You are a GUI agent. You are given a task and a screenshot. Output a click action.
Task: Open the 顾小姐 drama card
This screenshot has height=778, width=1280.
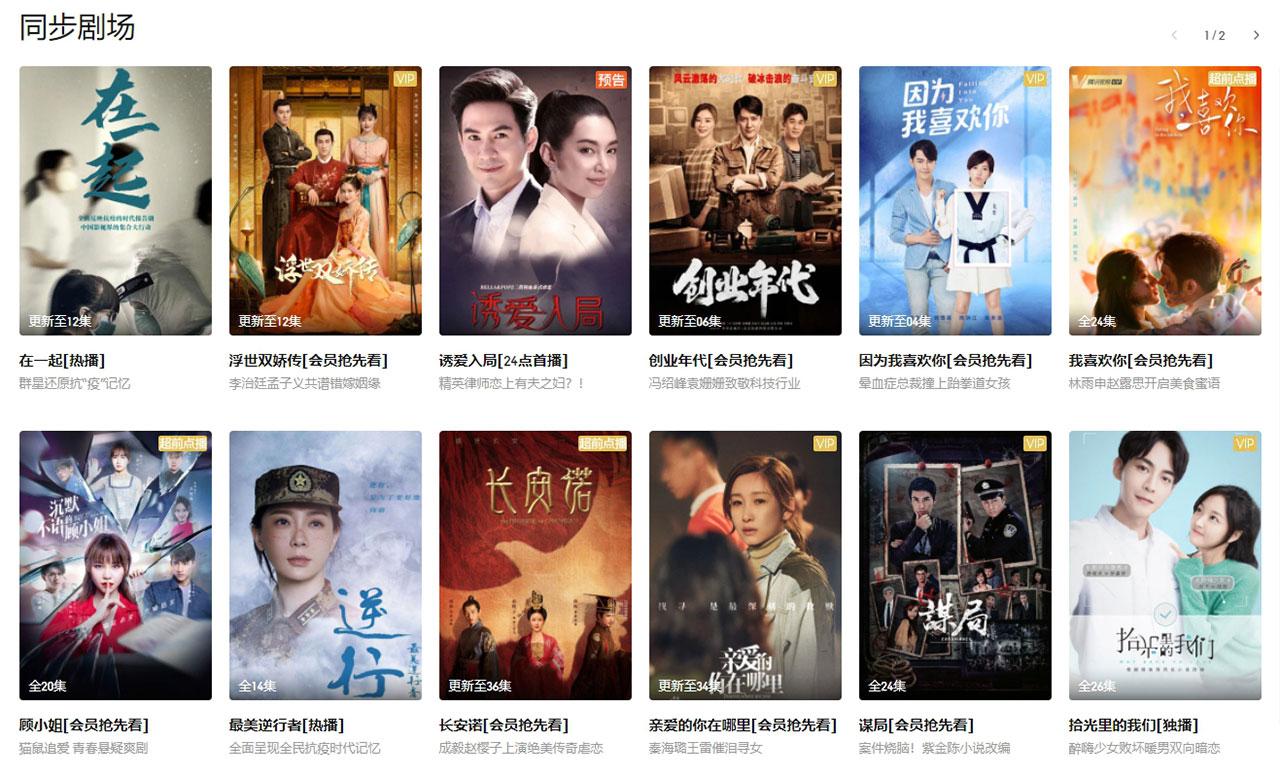[x=115, y=565]
